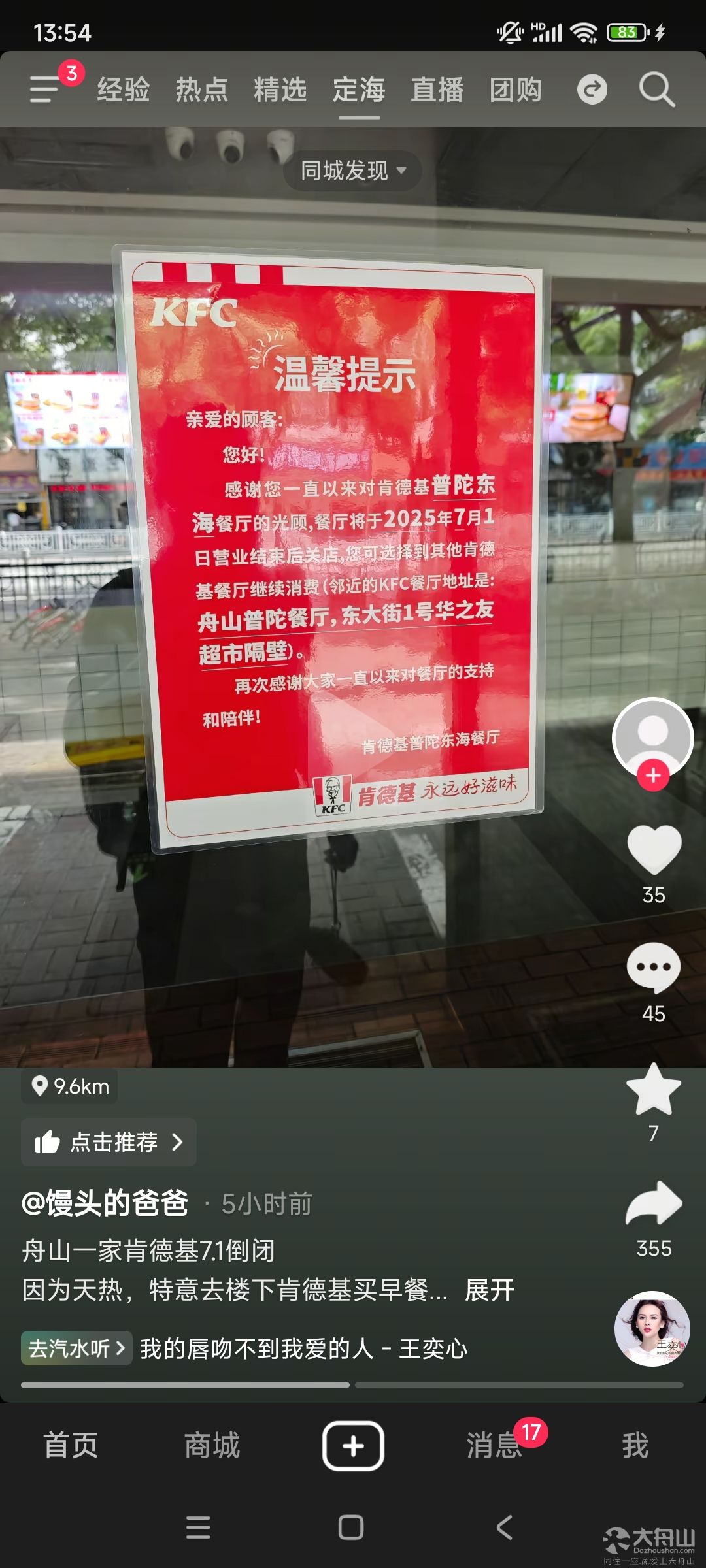Open the search magnifier
This screenshot has width=706, height=1568.
[656, 90]
